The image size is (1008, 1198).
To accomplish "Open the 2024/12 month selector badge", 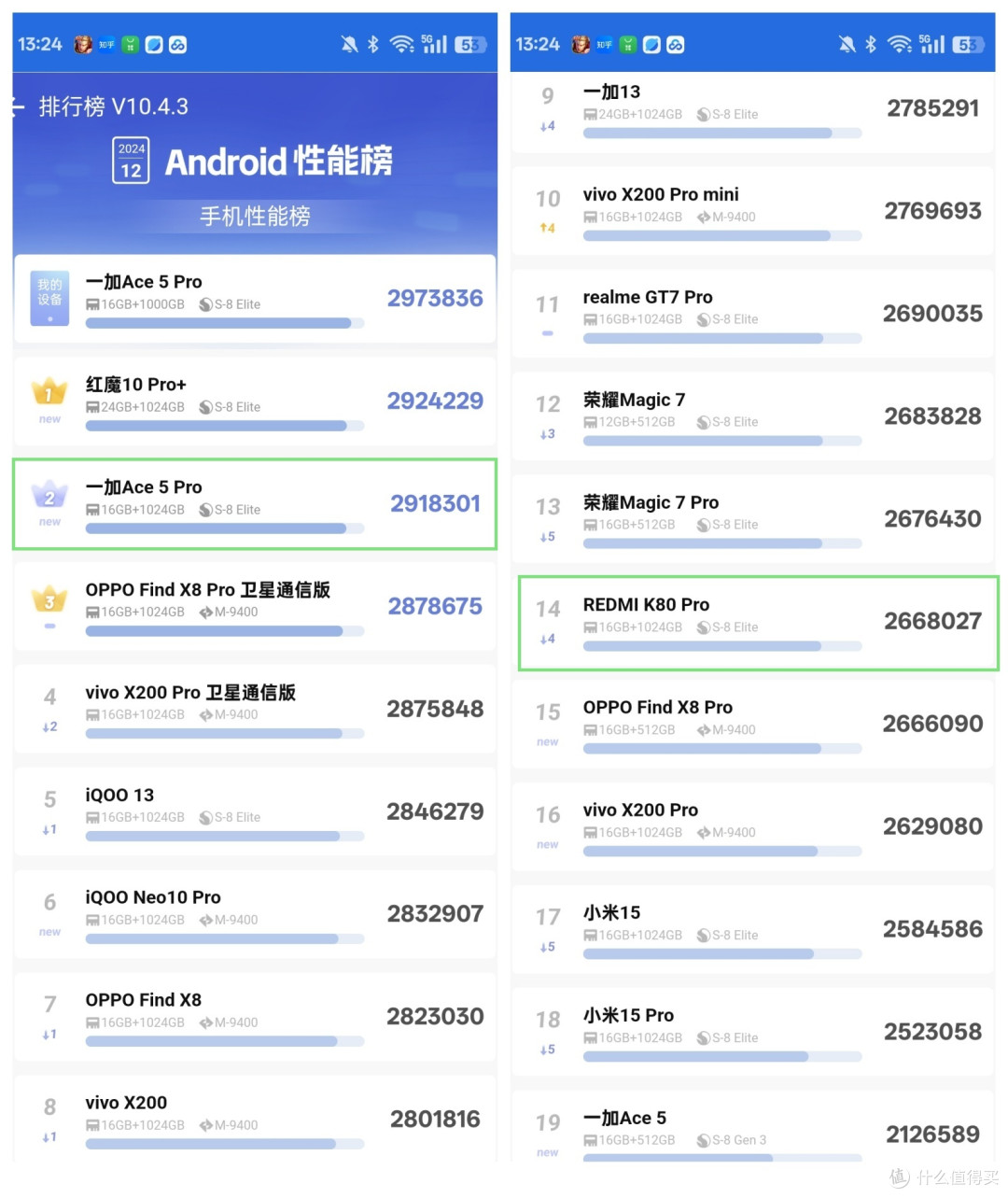I will point(131,160).
